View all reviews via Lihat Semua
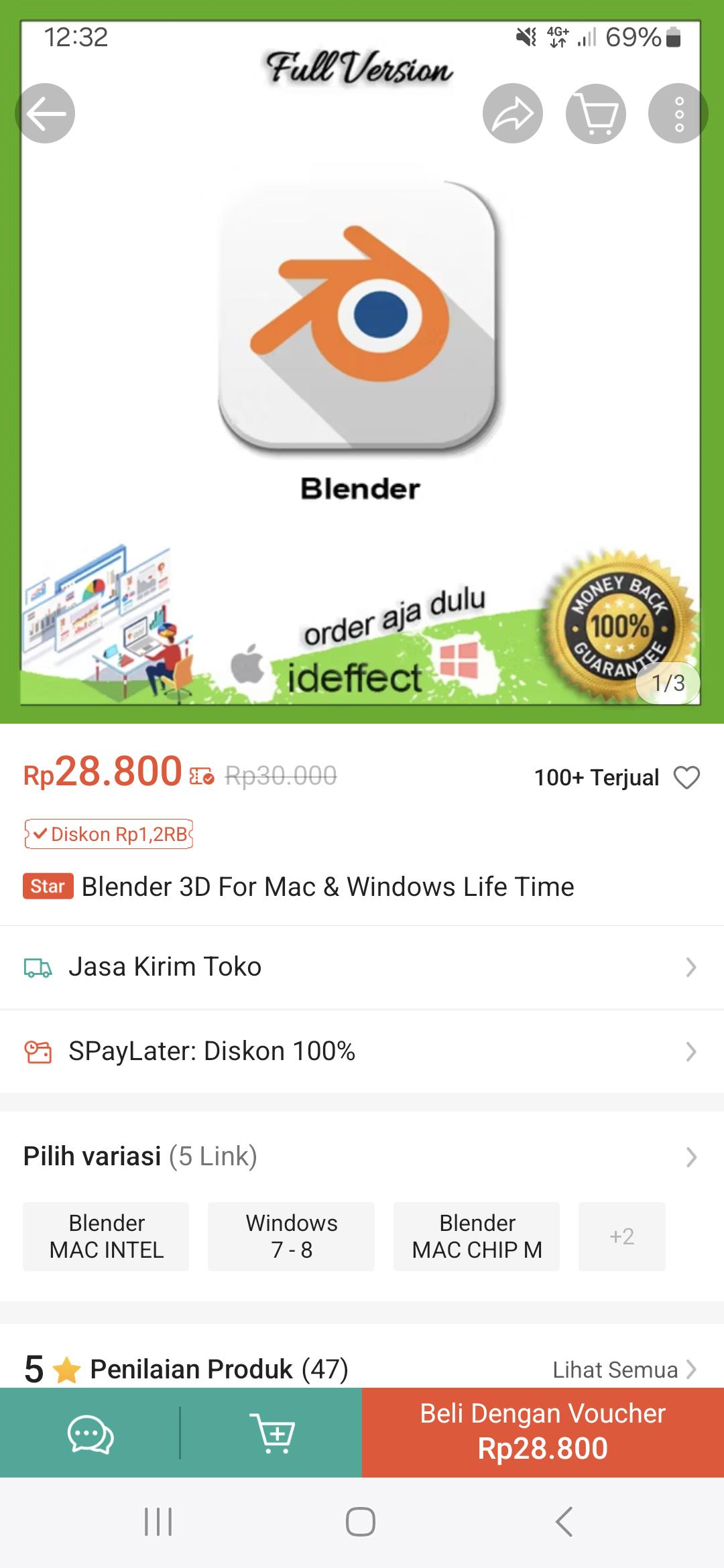Image resolution: width=724 pixels, height=1568 pixels. 623,1370
